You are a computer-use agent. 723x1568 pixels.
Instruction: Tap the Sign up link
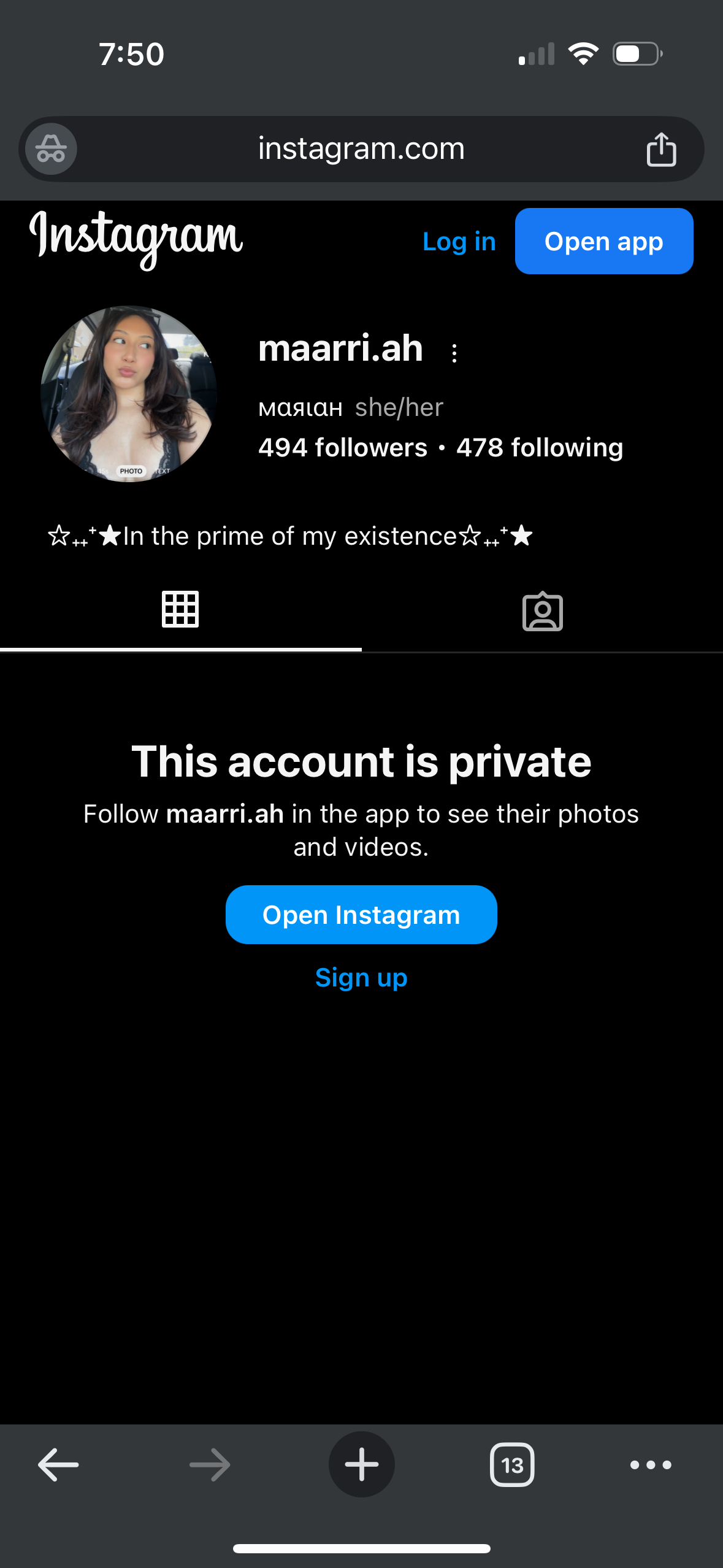361,978
